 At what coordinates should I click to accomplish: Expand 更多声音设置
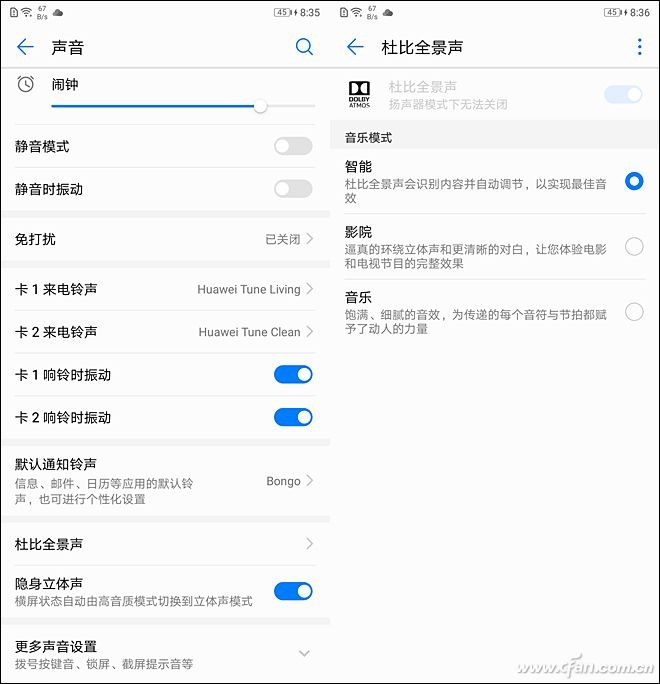pyautogui.click(x=304, y=654)
